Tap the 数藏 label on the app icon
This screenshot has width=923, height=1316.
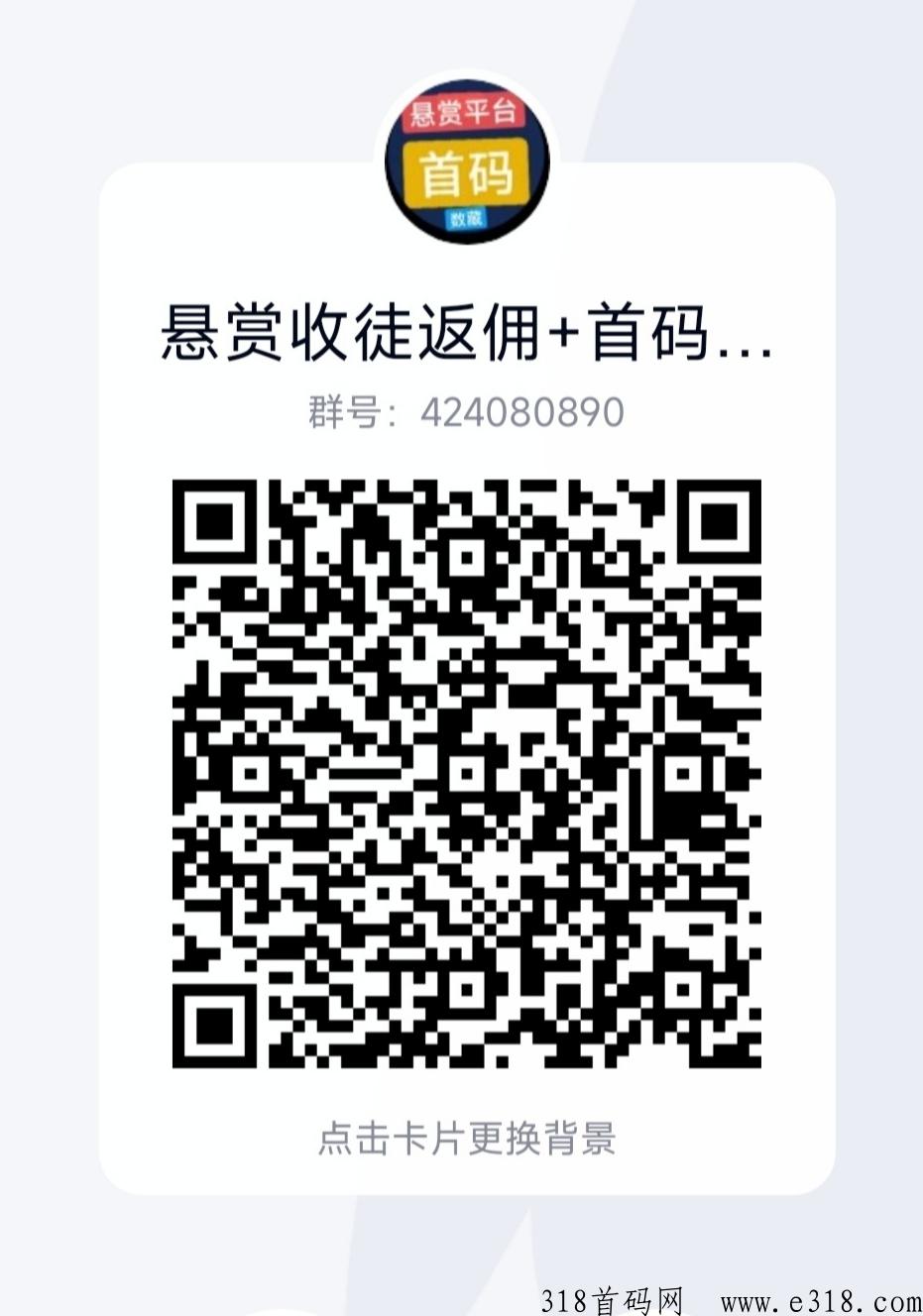[462, 220]
